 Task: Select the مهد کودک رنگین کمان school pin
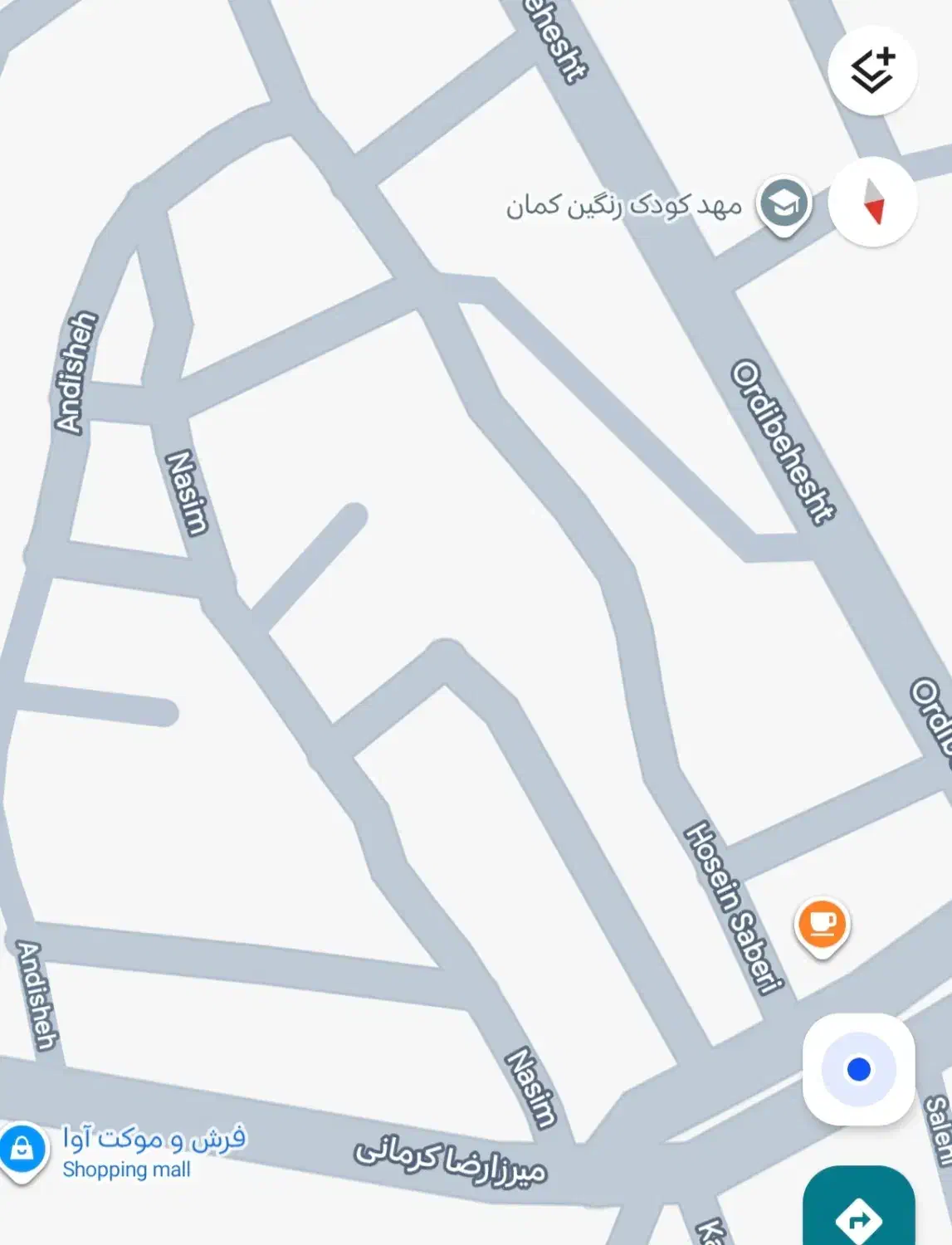click(x=784, y=203)
